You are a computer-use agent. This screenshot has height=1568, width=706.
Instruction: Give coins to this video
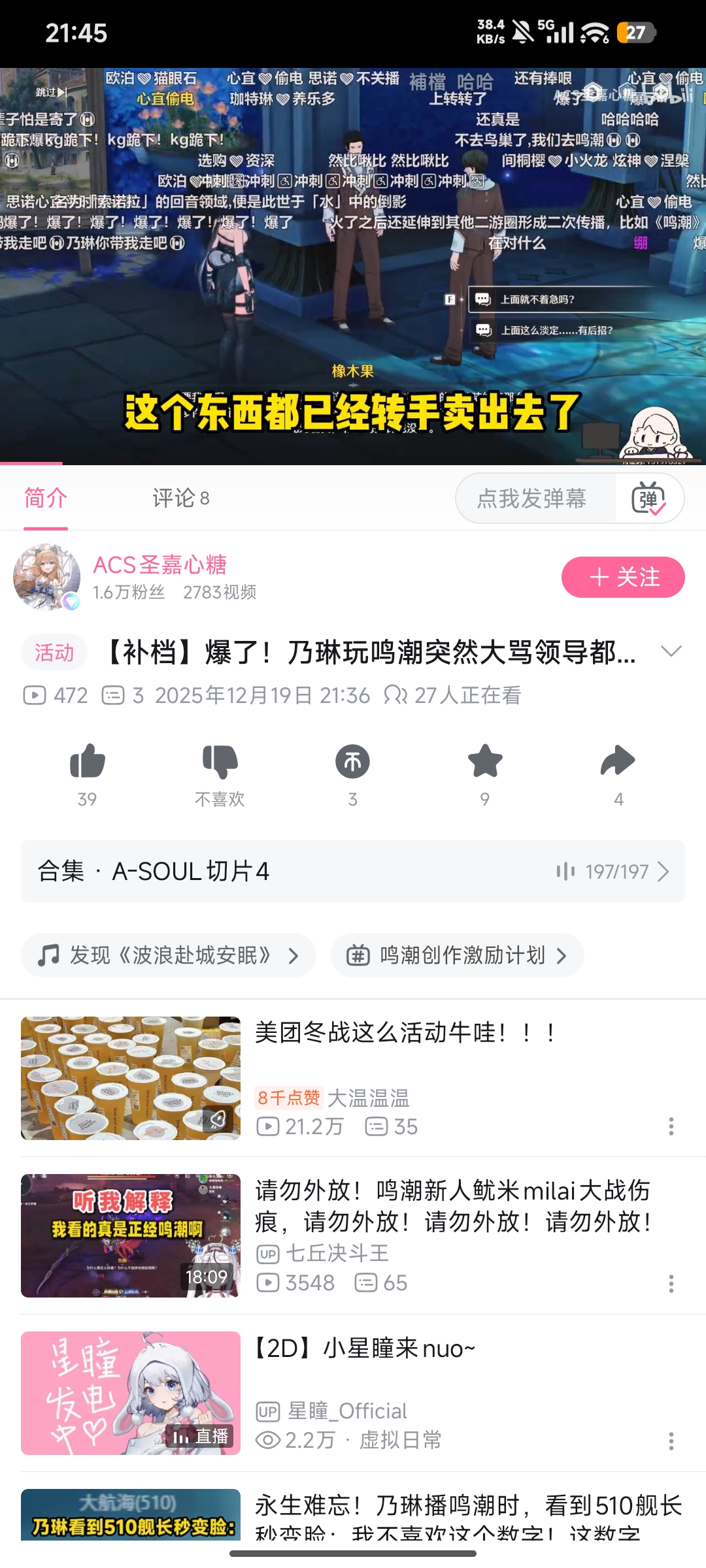[352, 762]
